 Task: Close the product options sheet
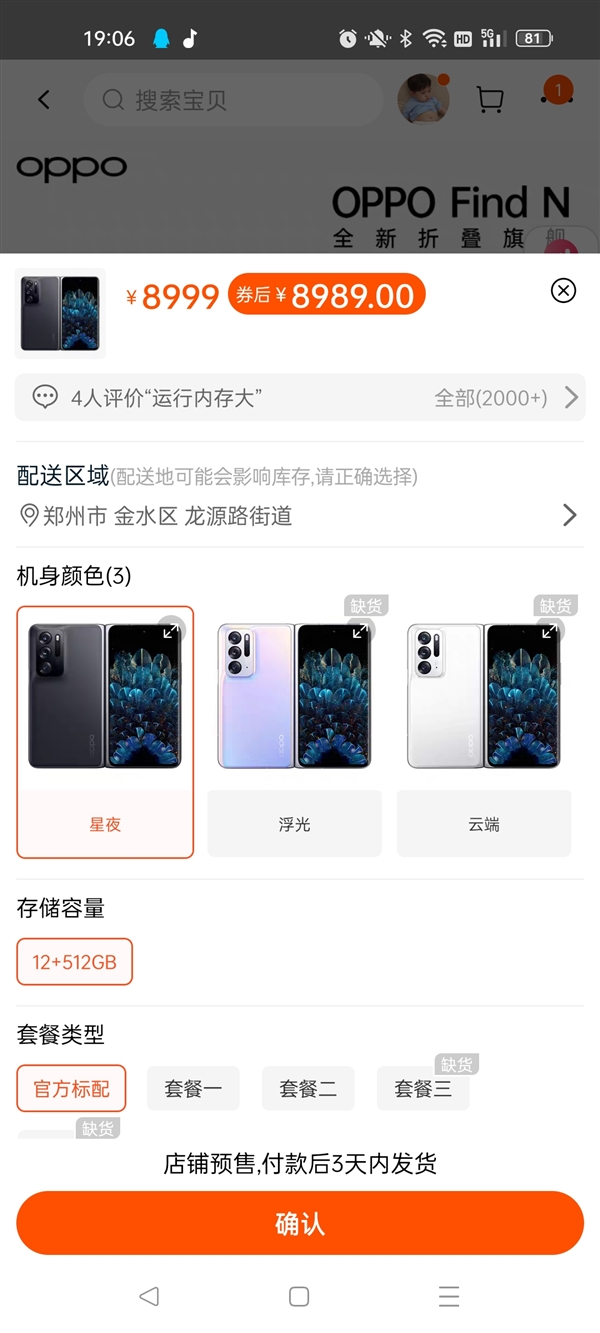(564, 291)
